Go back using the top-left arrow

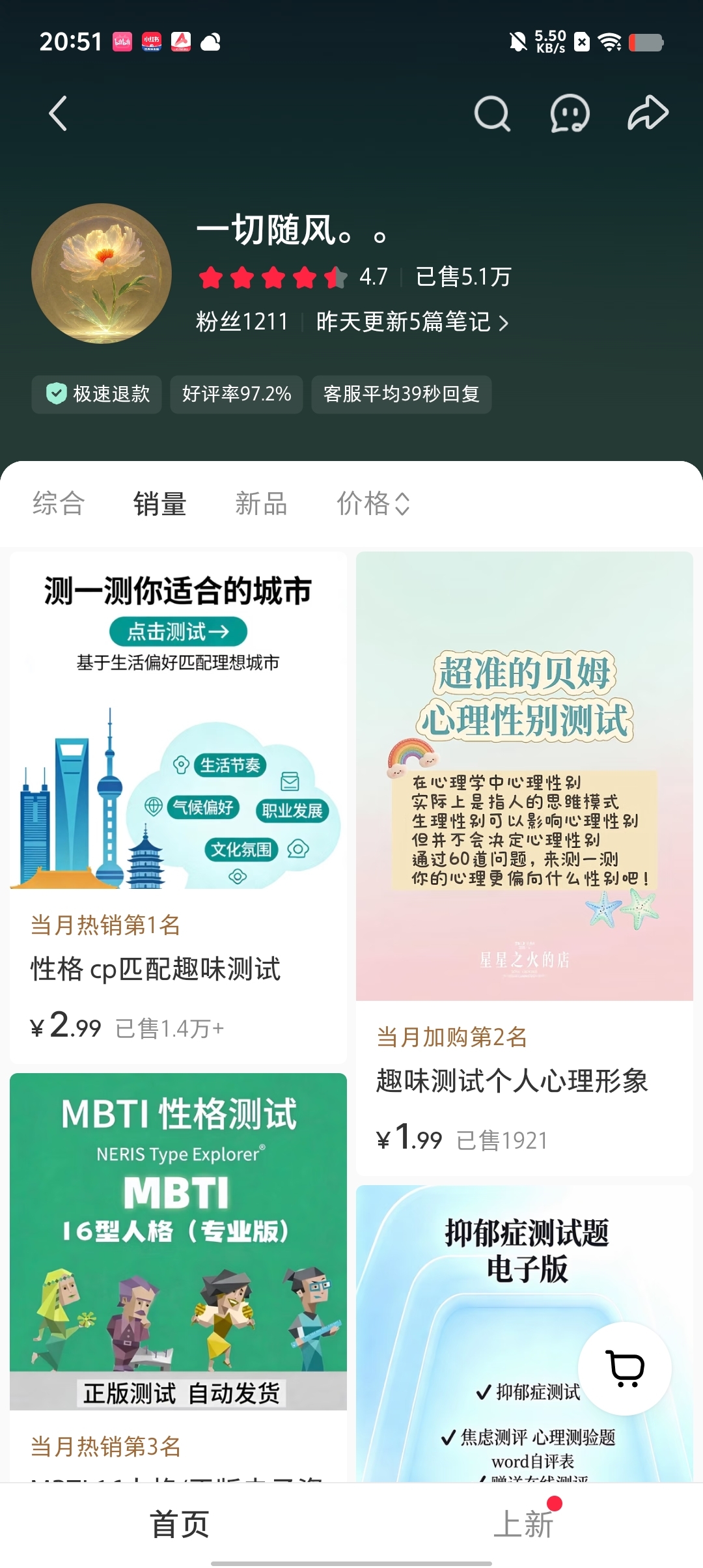pyautogui.click(x=58, y=113)
